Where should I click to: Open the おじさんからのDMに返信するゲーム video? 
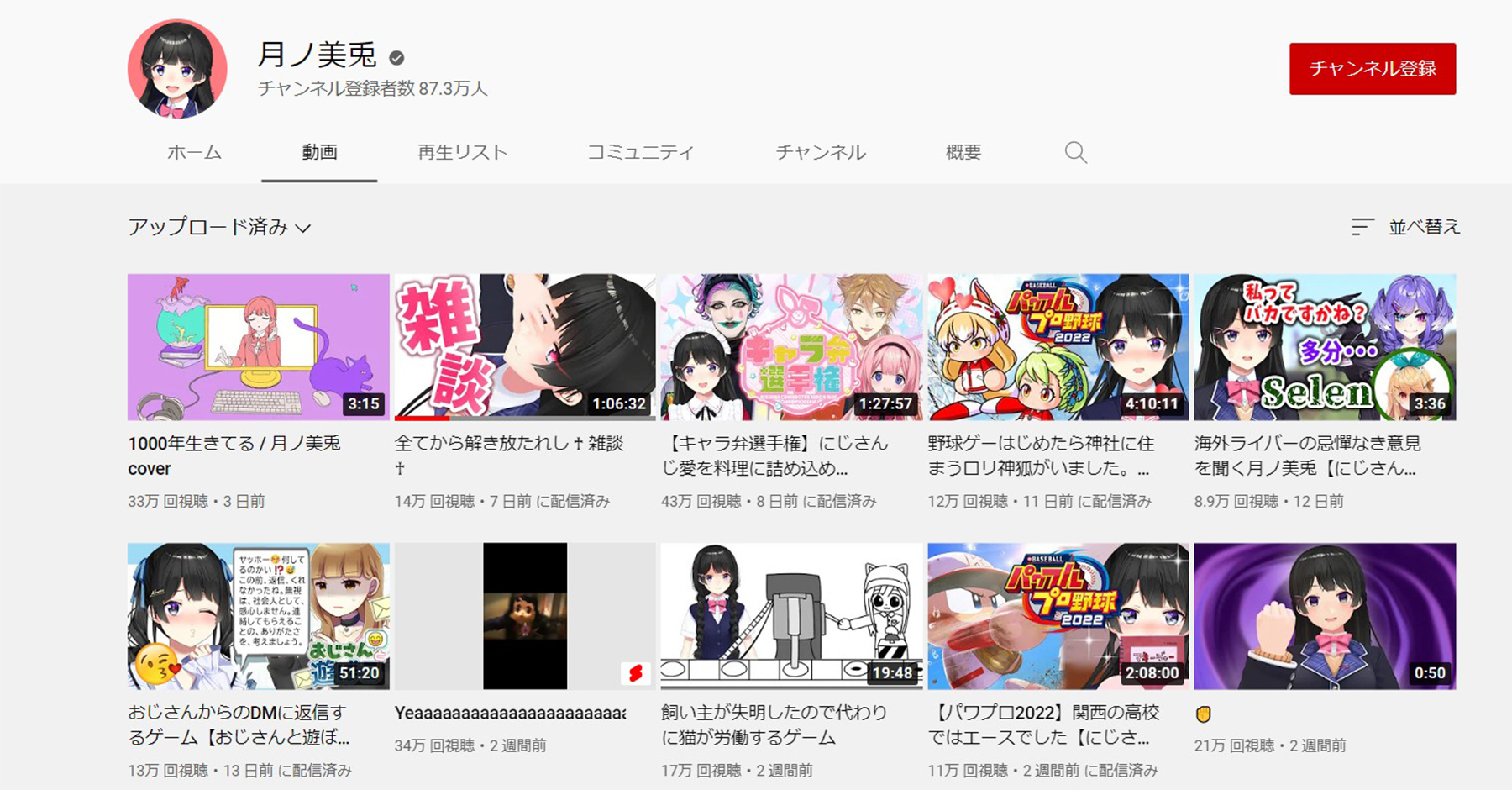(x=258, y=615)
